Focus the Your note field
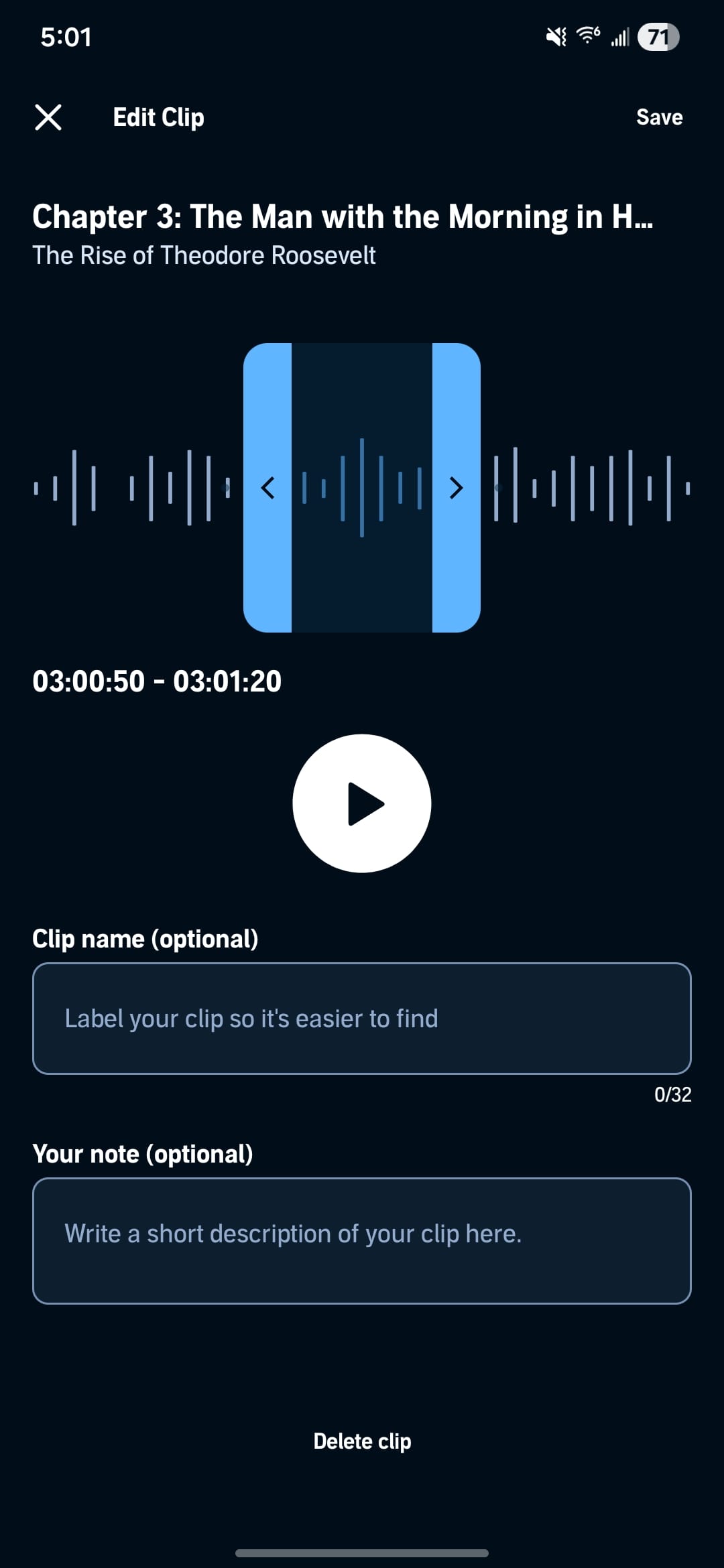This screenshot has width=724, height=1568. tap(362, 1240)
